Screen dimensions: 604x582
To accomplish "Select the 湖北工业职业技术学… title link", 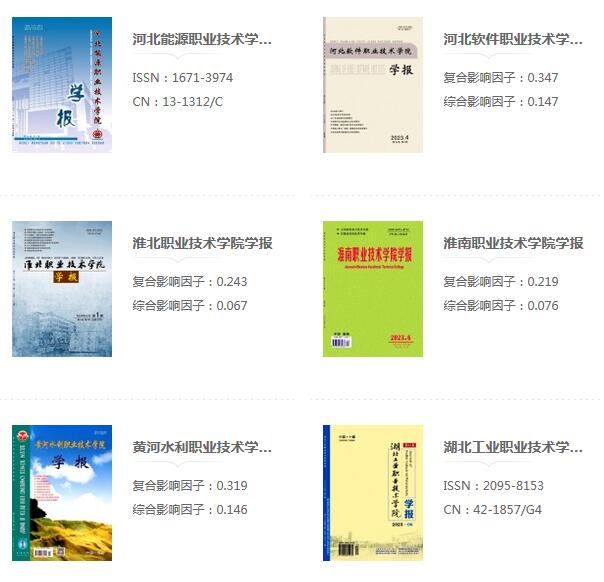I will [x=513, y=447].
